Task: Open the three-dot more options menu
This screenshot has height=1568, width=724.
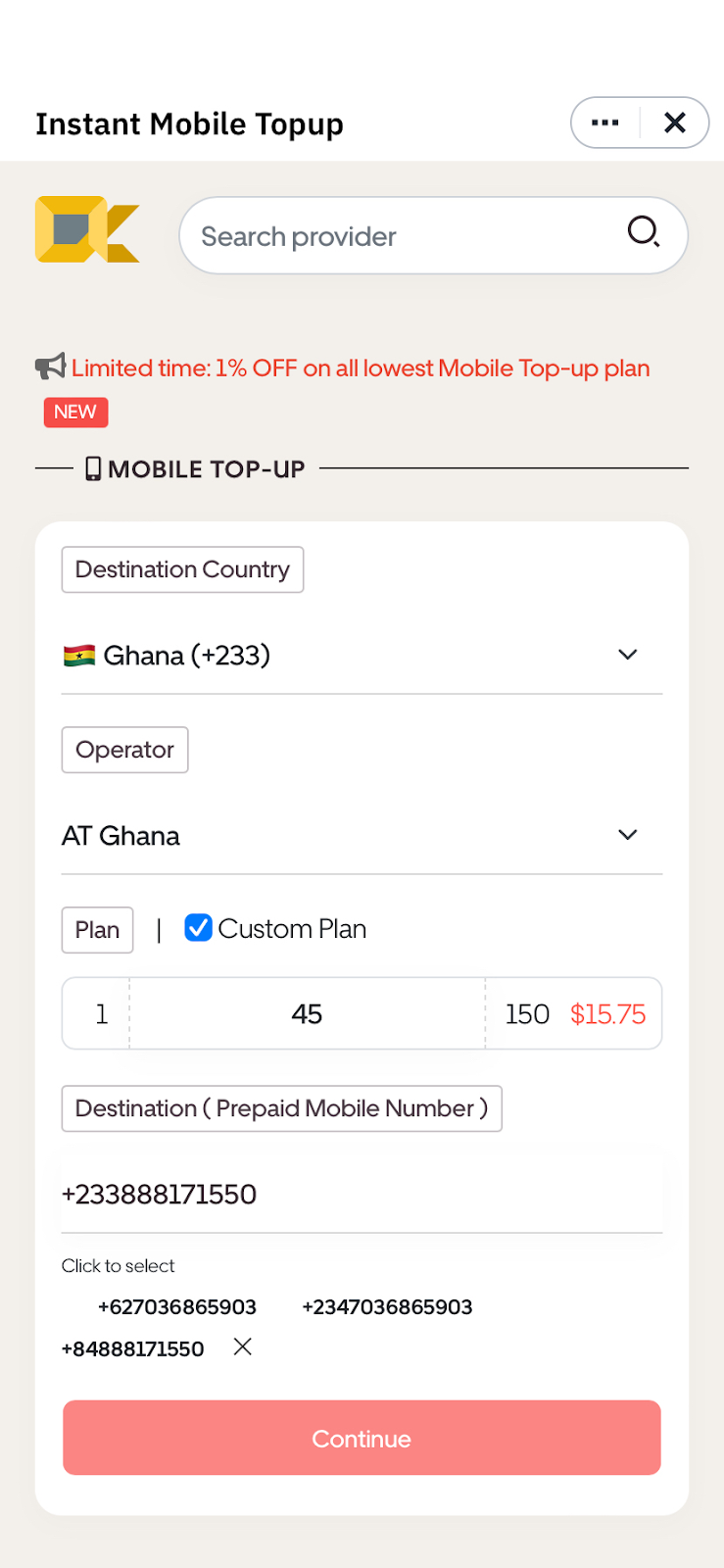Action: click(605, 122)
